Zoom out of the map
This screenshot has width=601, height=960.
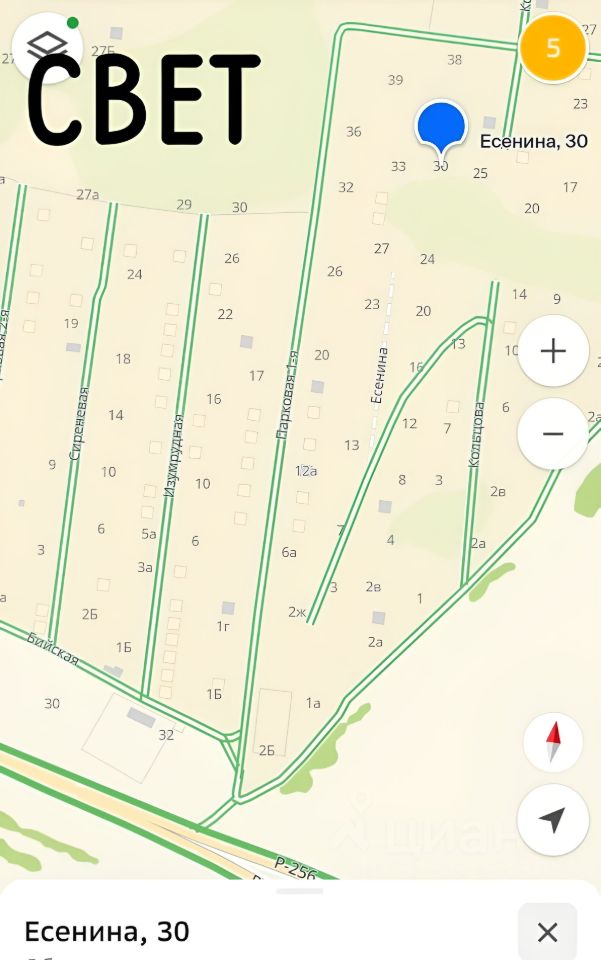[x=553, y=434]
